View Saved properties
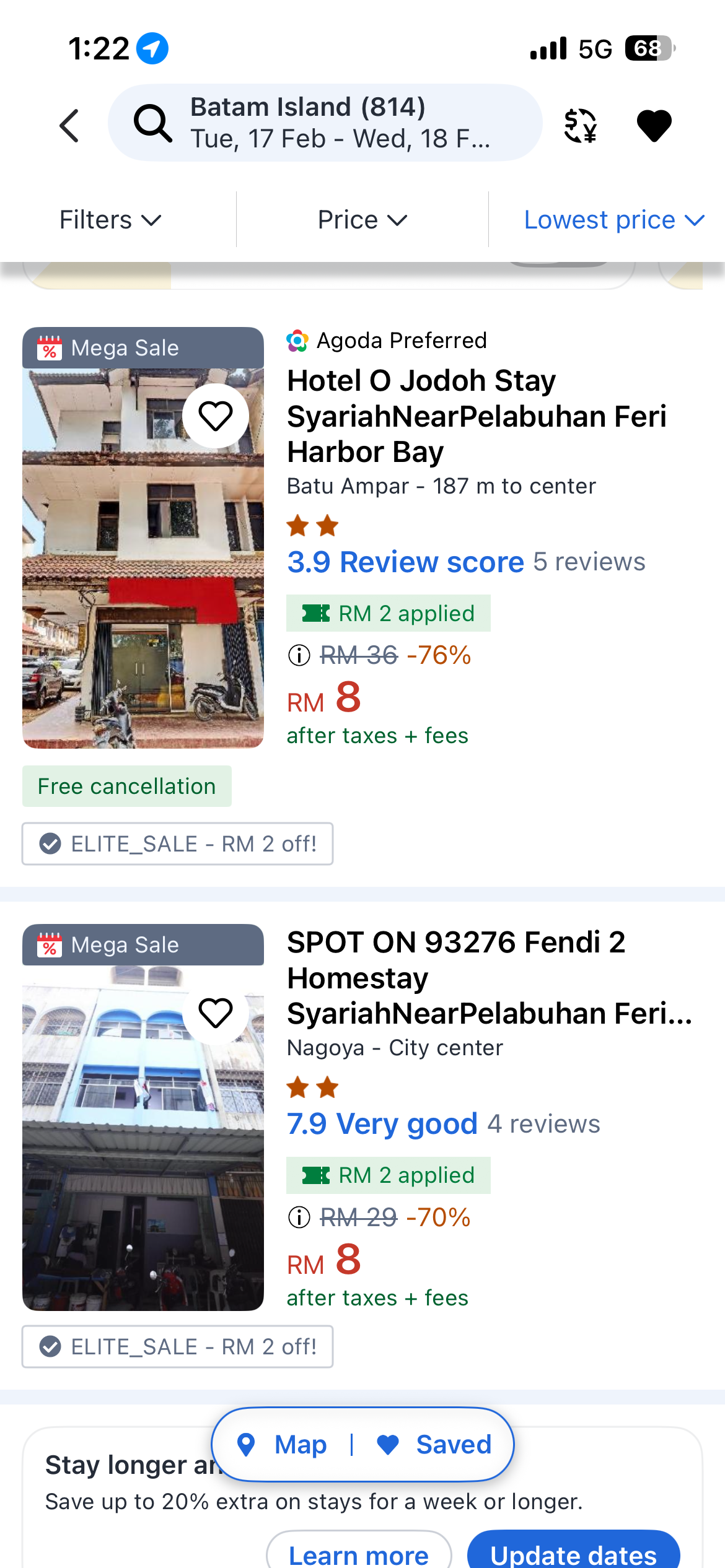 pos(434,1445)
